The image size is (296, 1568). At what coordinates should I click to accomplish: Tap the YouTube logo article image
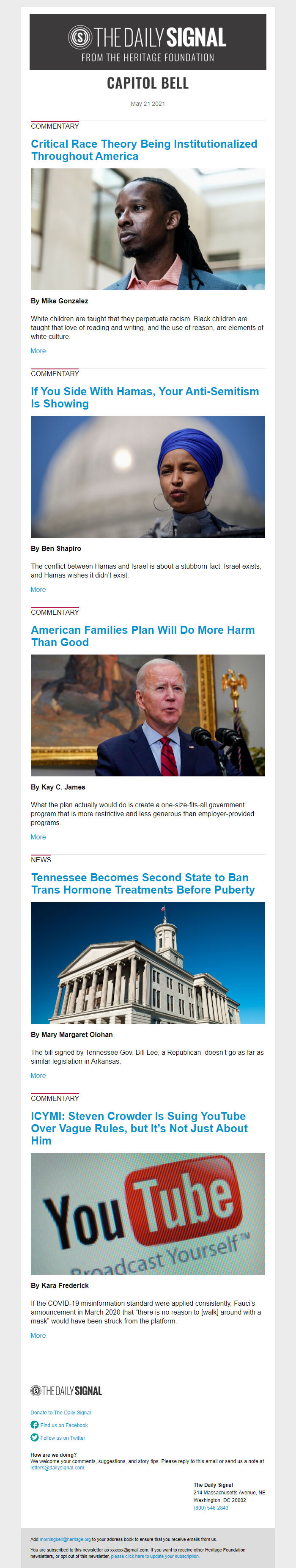148,1213
